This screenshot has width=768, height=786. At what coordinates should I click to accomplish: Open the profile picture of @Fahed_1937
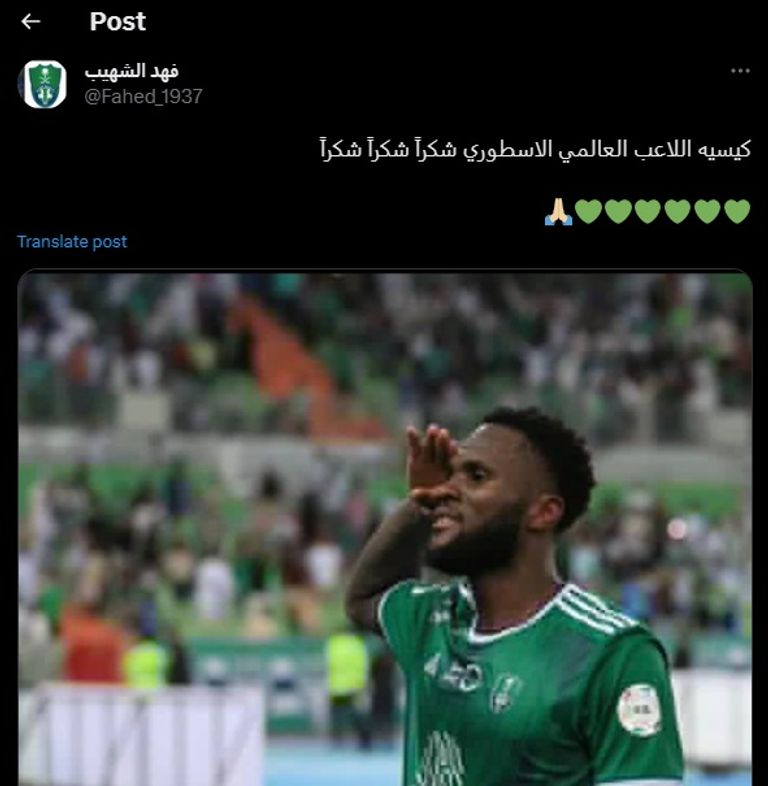[x=42, y=84]
